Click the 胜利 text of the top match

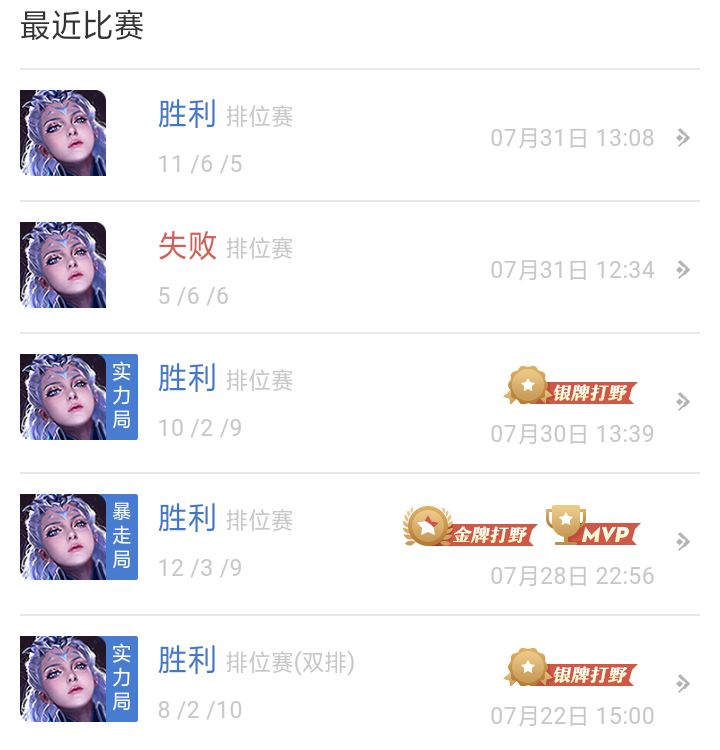pos(187,116)
